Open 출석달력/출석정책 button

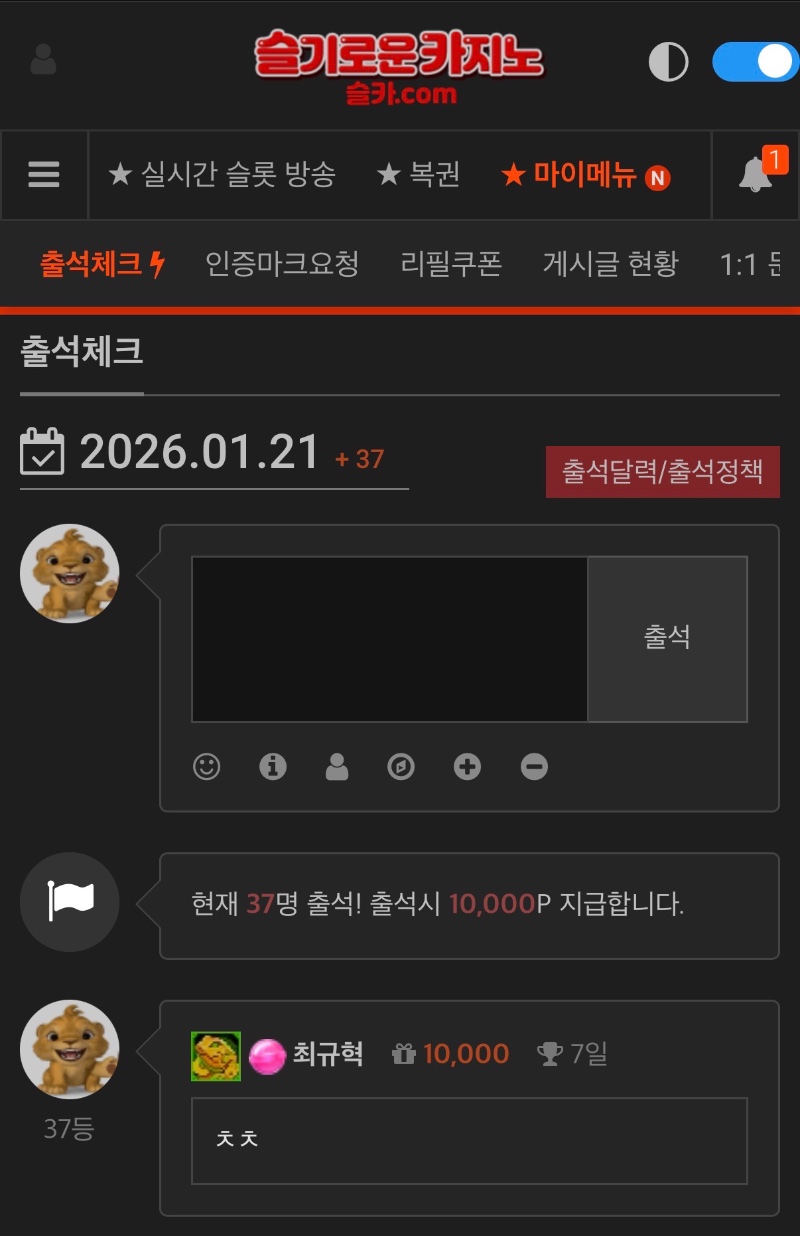click(662, 472)
